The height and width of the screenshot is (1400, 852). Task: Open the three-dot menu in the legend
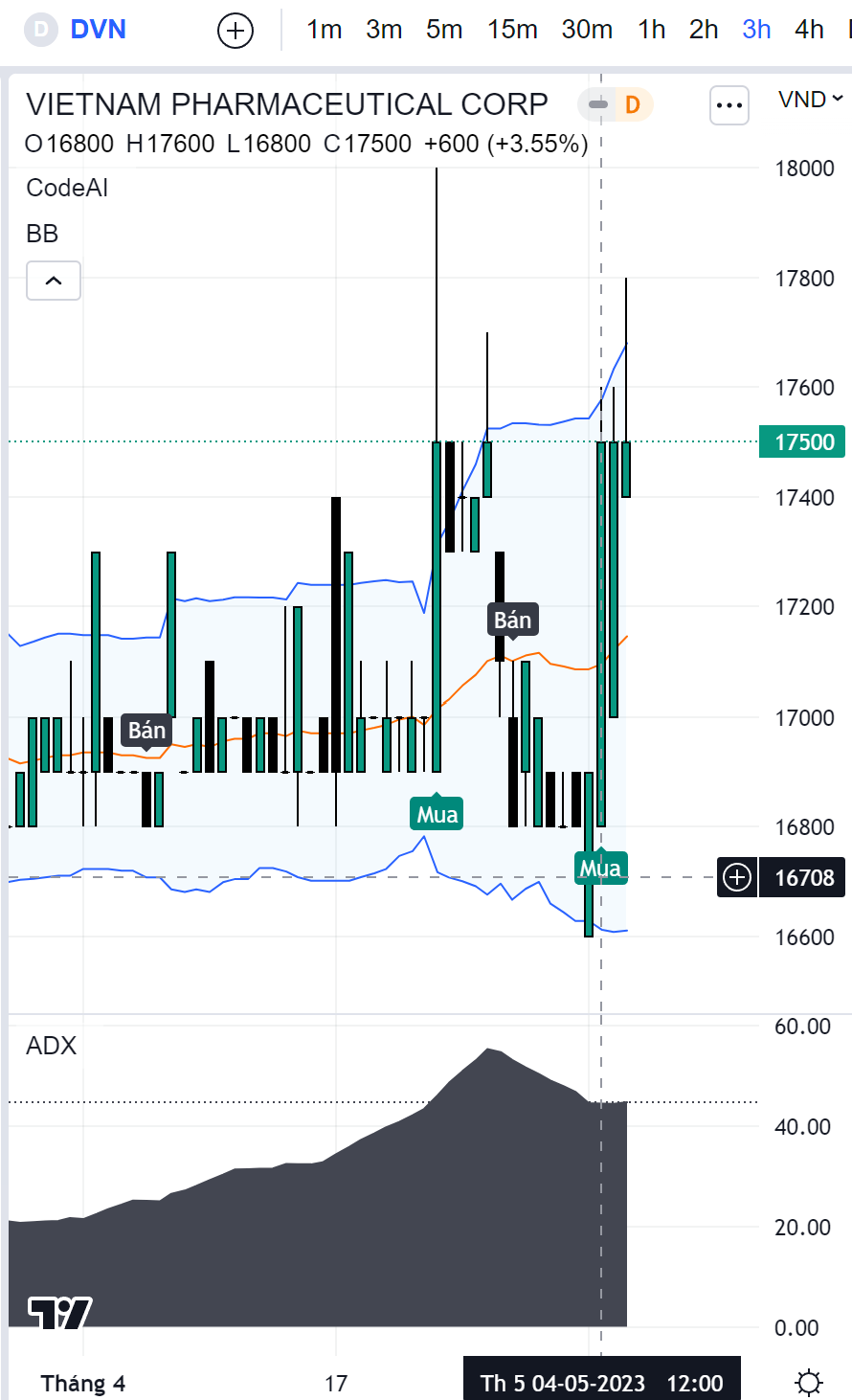[729, 104]
